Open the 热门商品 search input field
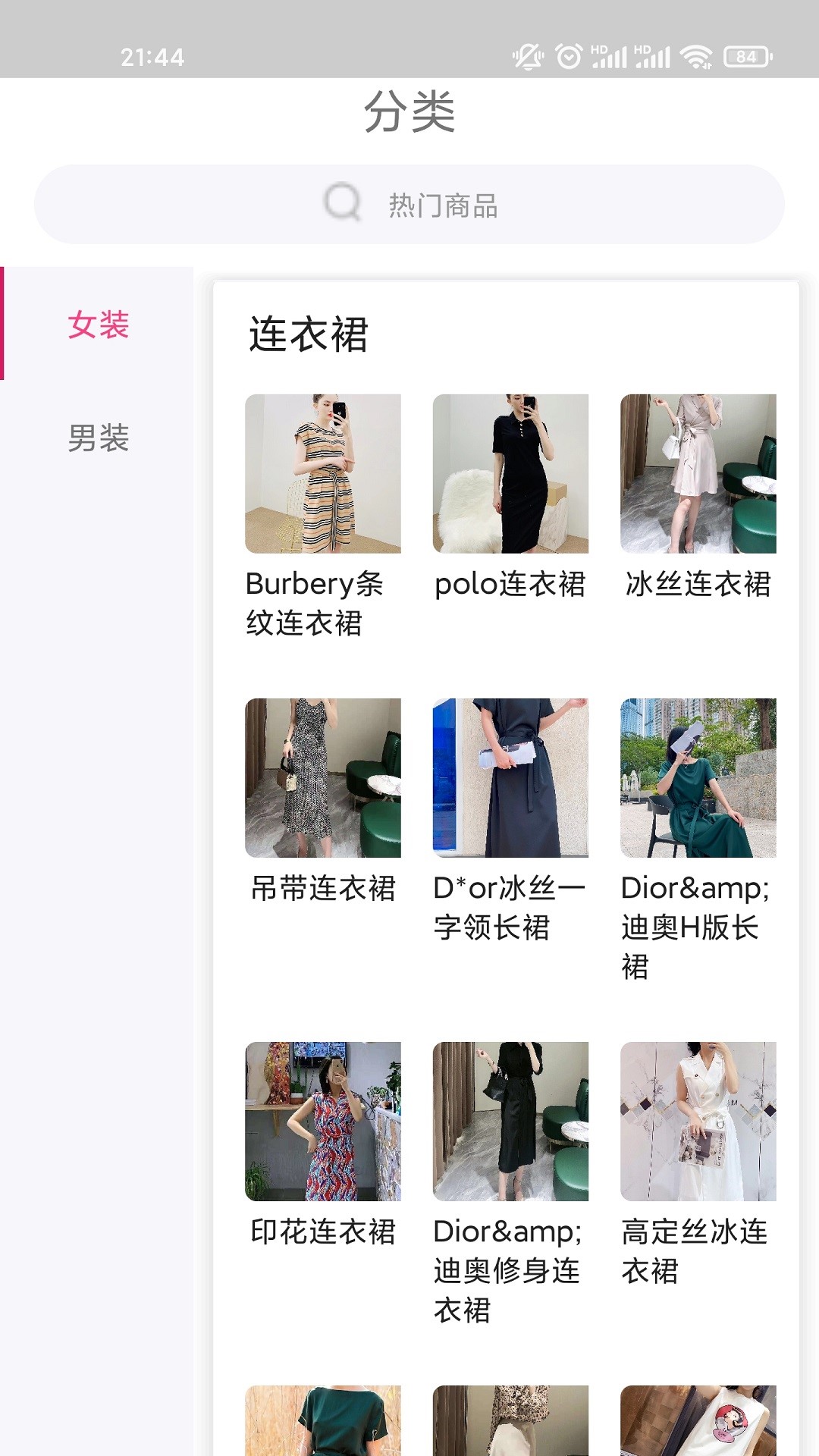This screenshot has width=819, height=1456. [444, 202]
